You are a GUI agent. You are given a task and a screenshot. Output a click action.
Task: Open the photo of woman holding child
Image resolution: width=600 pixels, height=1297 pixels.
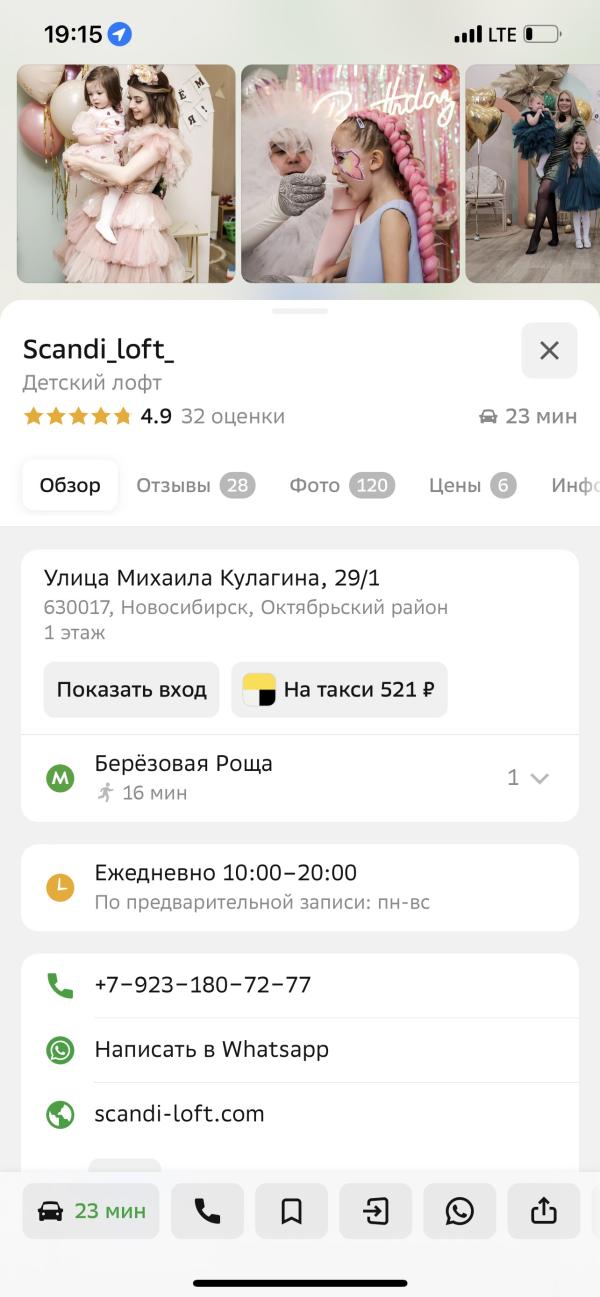(x=126, y=174)
